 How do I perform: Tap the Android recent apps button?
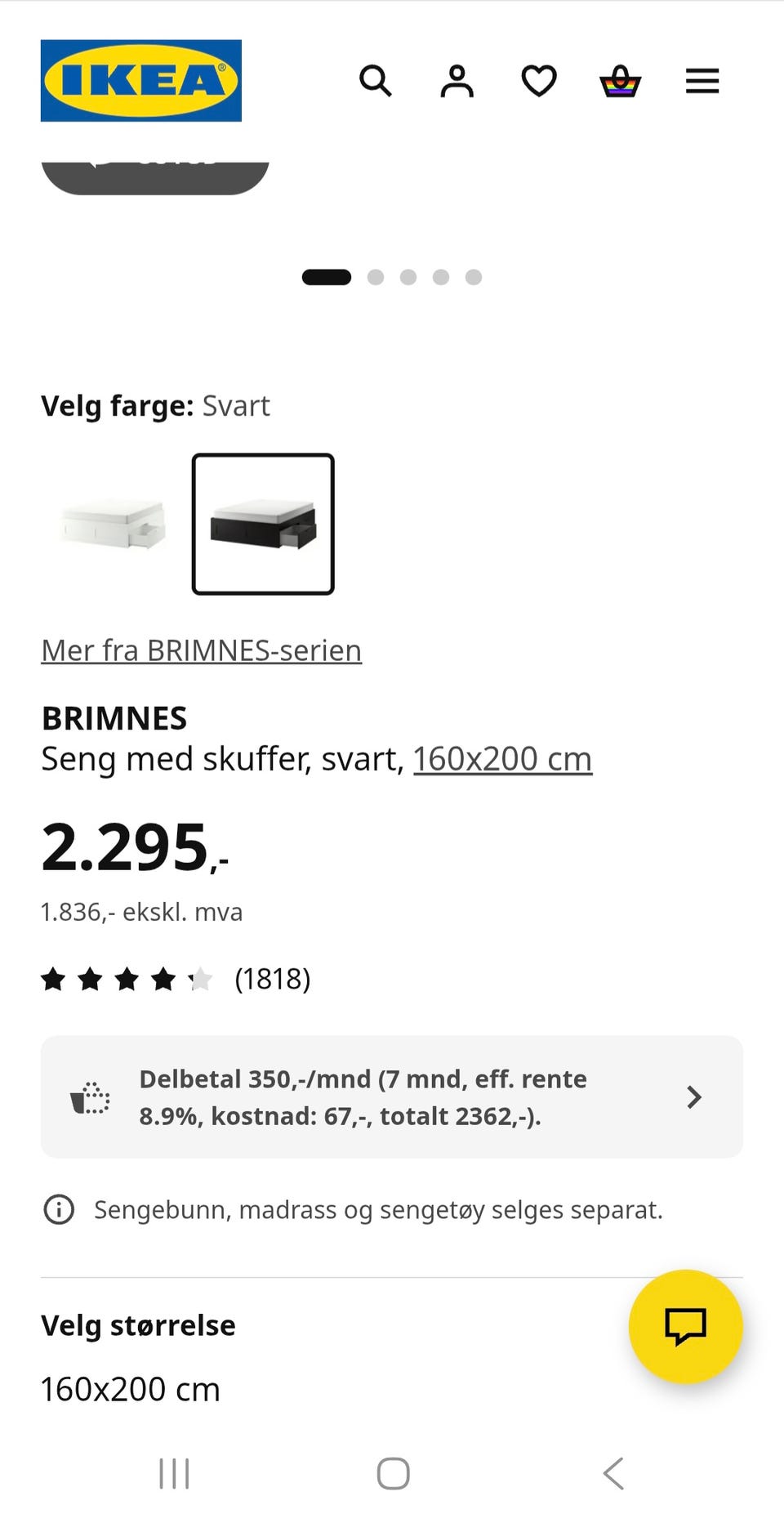pyautogui.click(x=173, y=1474)
